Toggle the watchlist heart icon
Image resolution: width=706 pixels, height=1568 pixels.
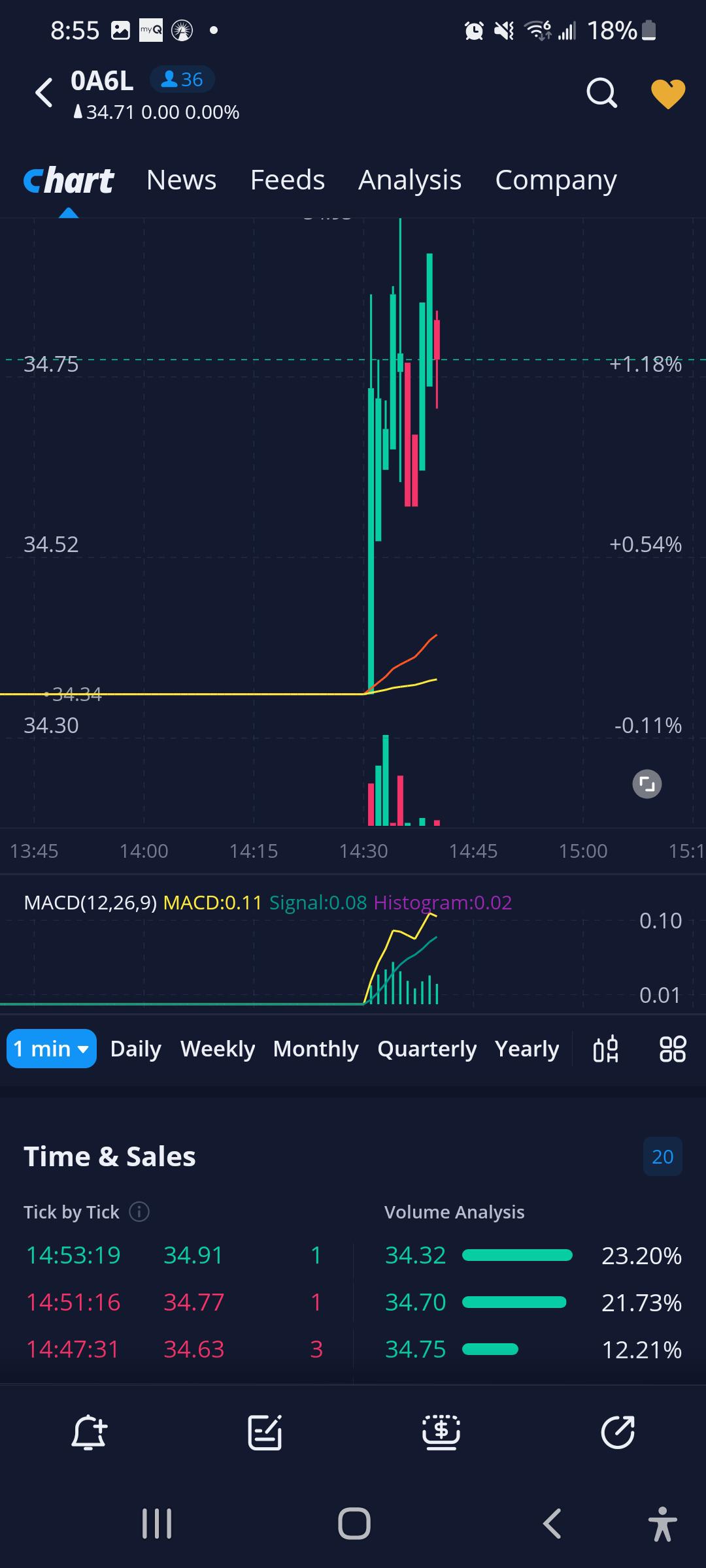pos(668,93)
